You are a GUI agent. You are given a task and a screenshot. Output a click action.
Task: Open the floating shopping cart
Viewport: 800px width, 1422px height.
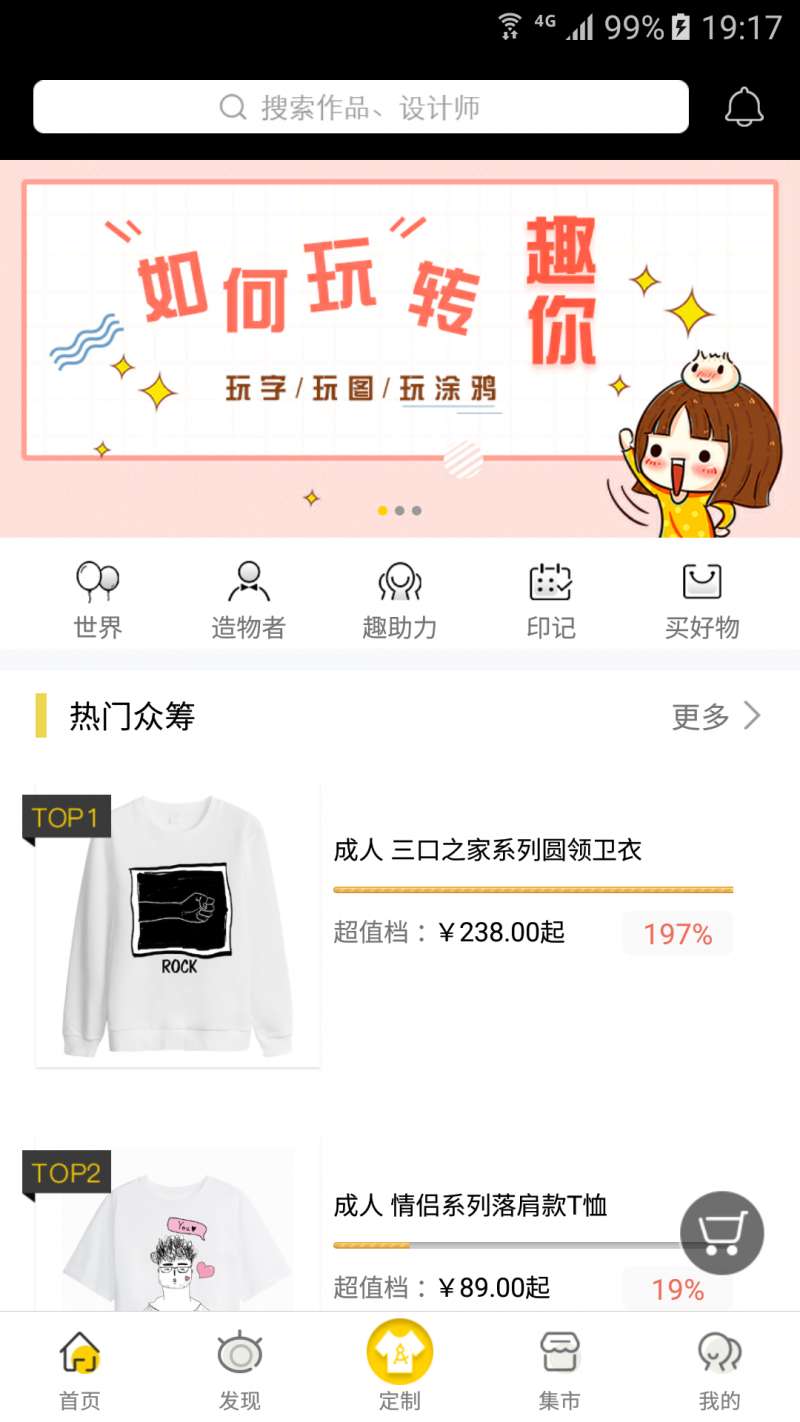(x=722, y=1233)
